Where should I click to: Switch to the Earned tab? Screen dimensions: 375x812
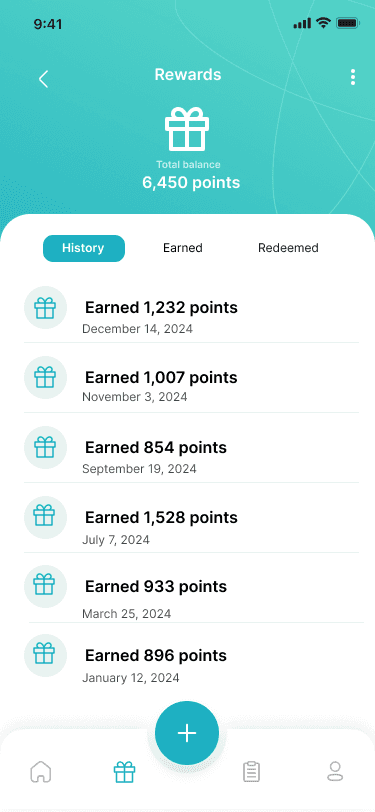[183, 248]
